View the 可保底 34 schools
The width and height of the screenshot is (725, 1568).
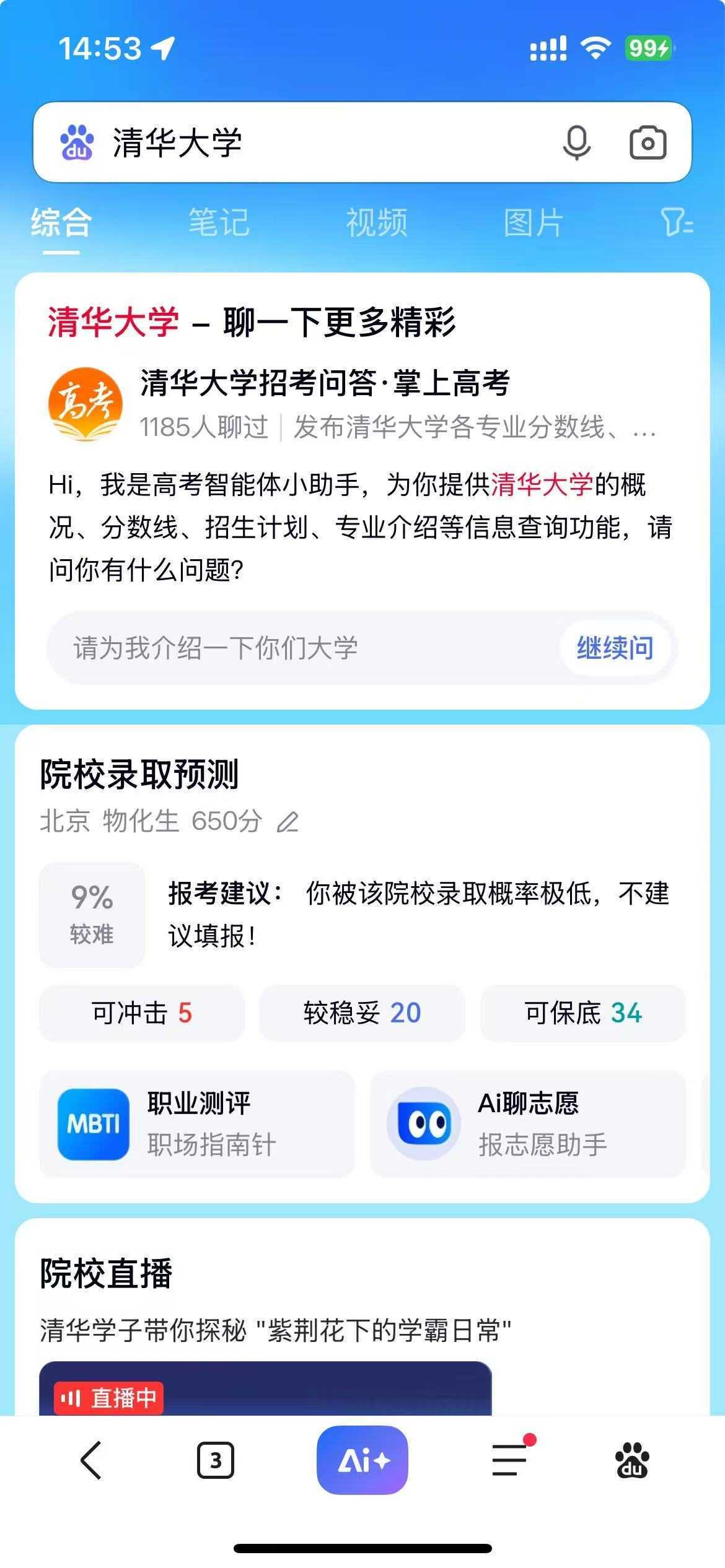tap(582, 1014)
